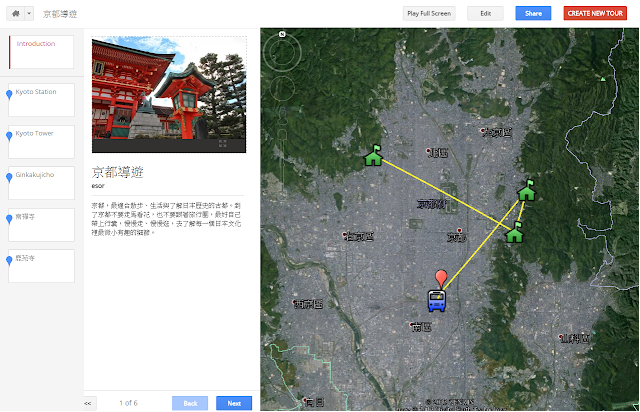Open the Kyoto Tower stop

[x=42, y=143]
